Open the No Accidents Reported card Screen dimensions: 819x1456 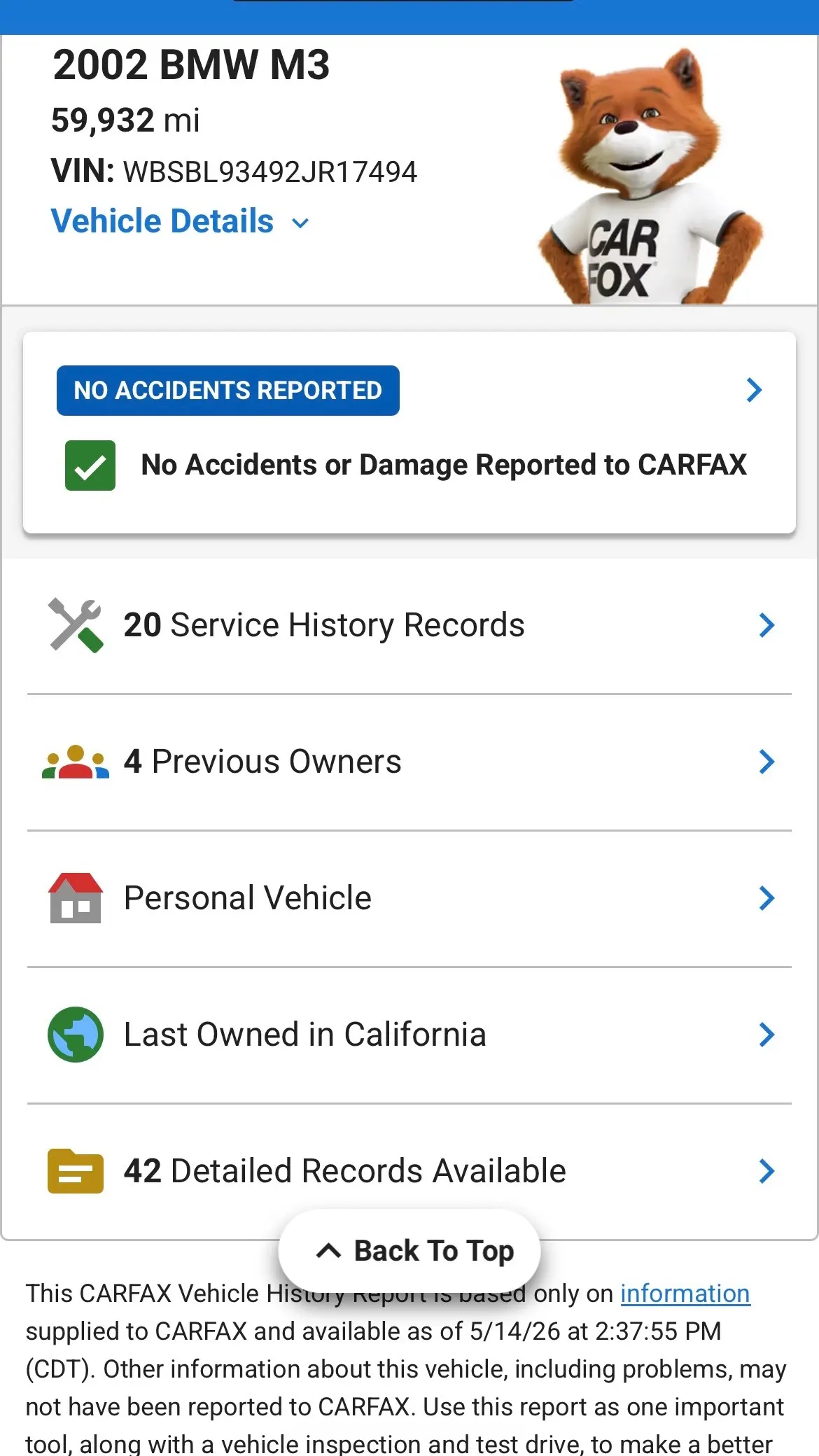tap(409, 433)
